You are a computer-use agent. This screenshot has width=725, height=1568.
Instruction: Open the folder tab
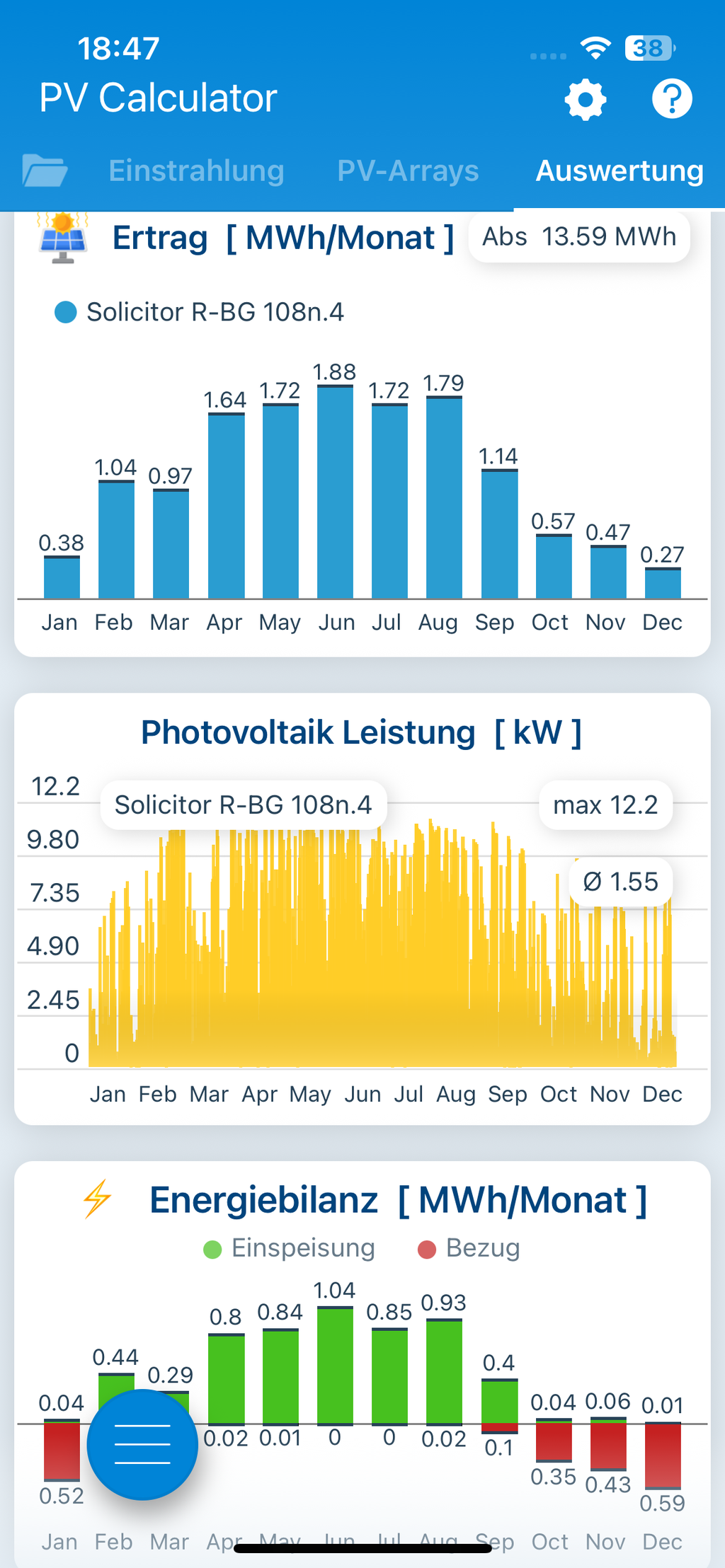[x=45, y=171]
